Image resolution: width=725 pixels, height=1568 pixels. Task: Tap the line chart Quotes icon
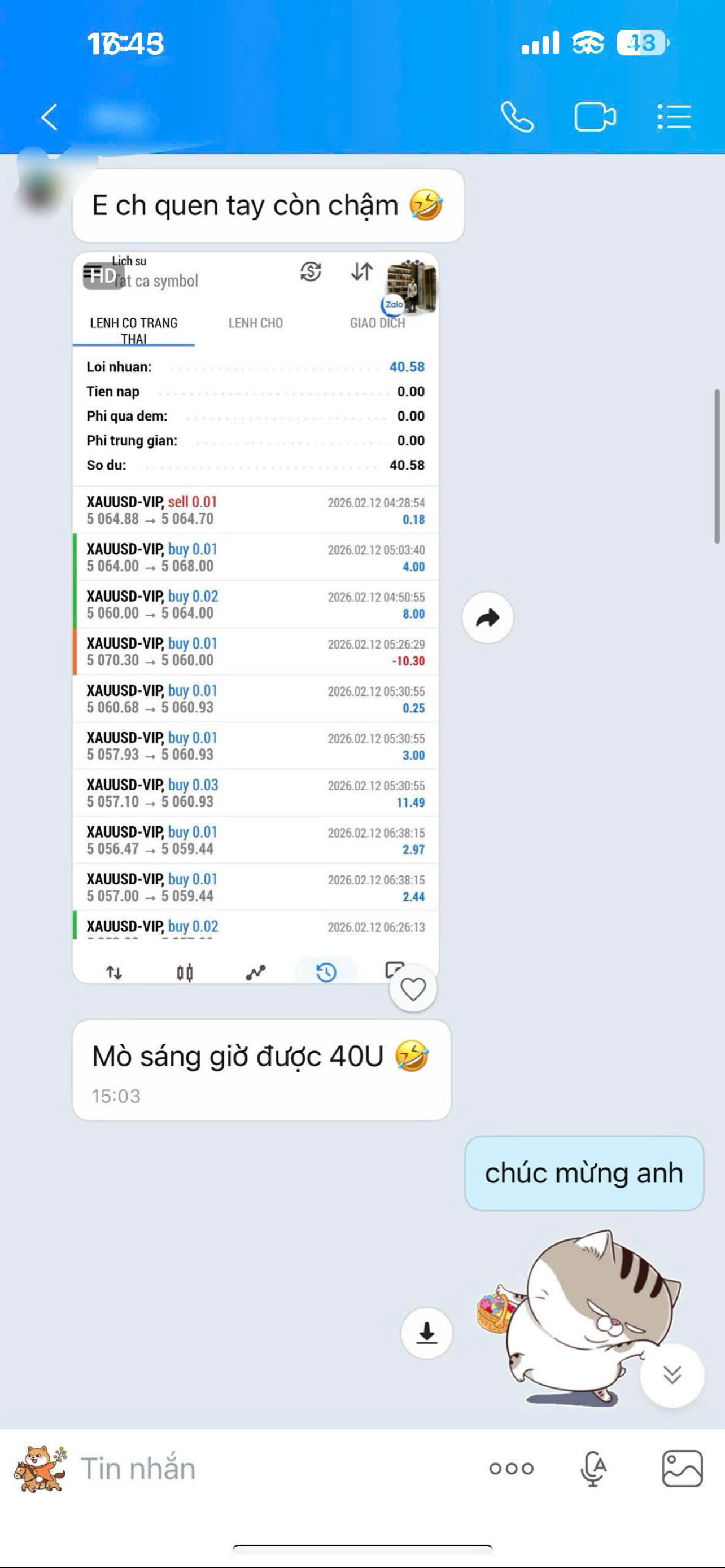[255, 973]
